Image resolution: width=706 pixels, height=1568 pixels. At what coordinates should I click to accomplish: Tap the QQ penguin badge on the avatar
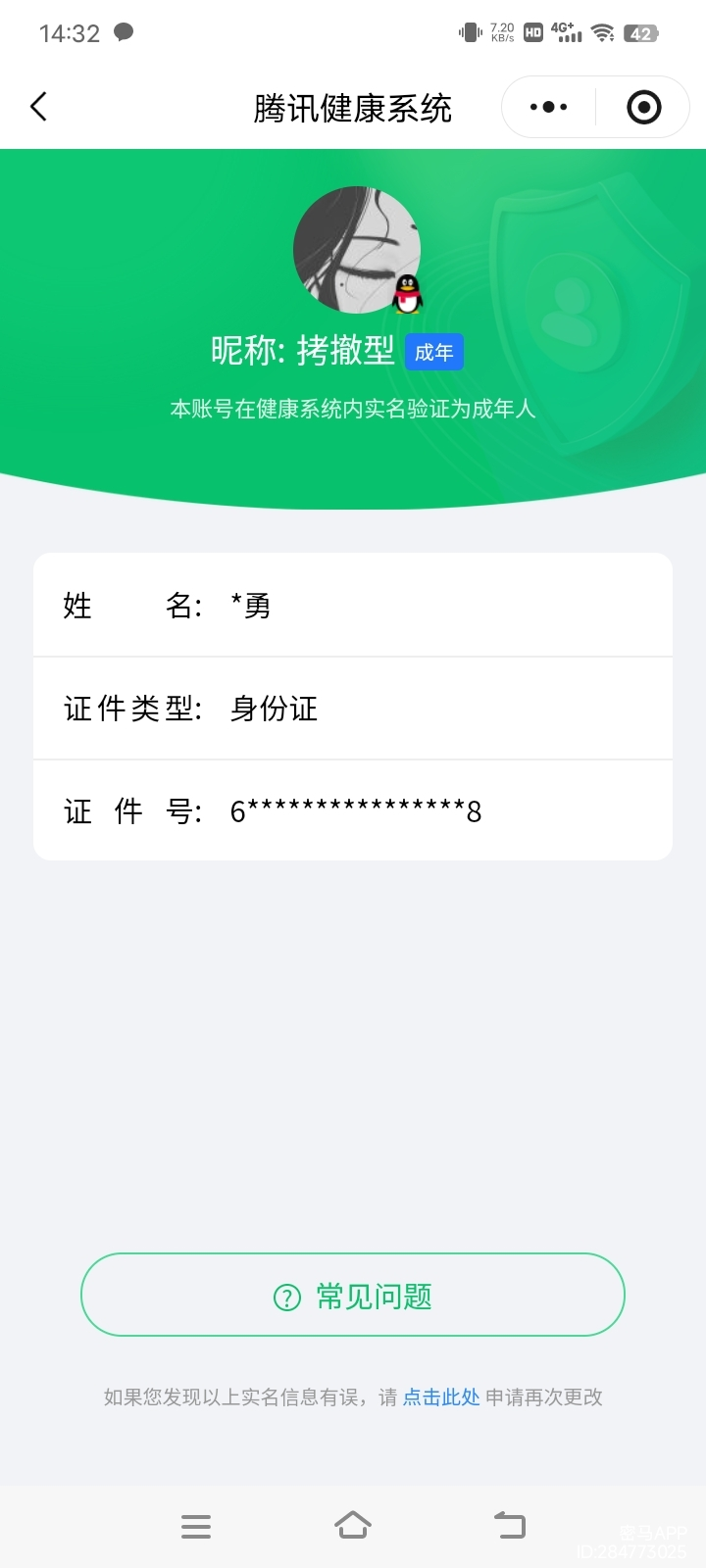pyautogui.click(x=408, y=295)
